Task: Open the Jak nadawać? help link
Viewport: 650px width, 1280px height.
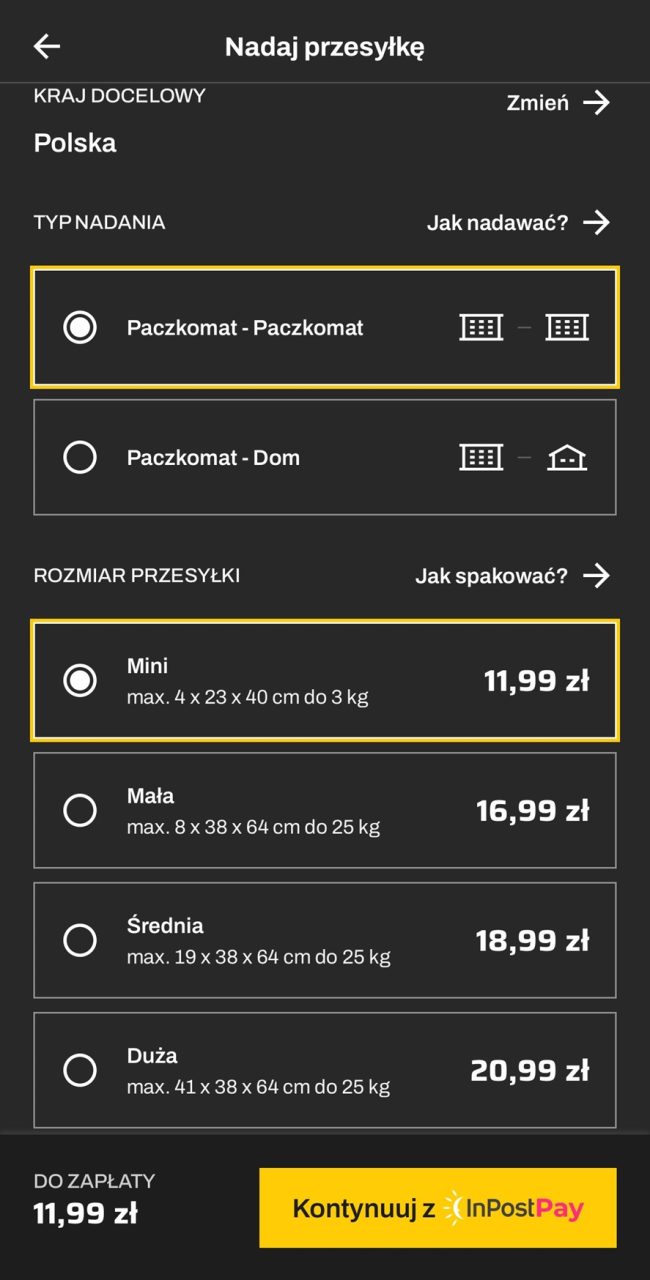Action: tap(517, 222)
